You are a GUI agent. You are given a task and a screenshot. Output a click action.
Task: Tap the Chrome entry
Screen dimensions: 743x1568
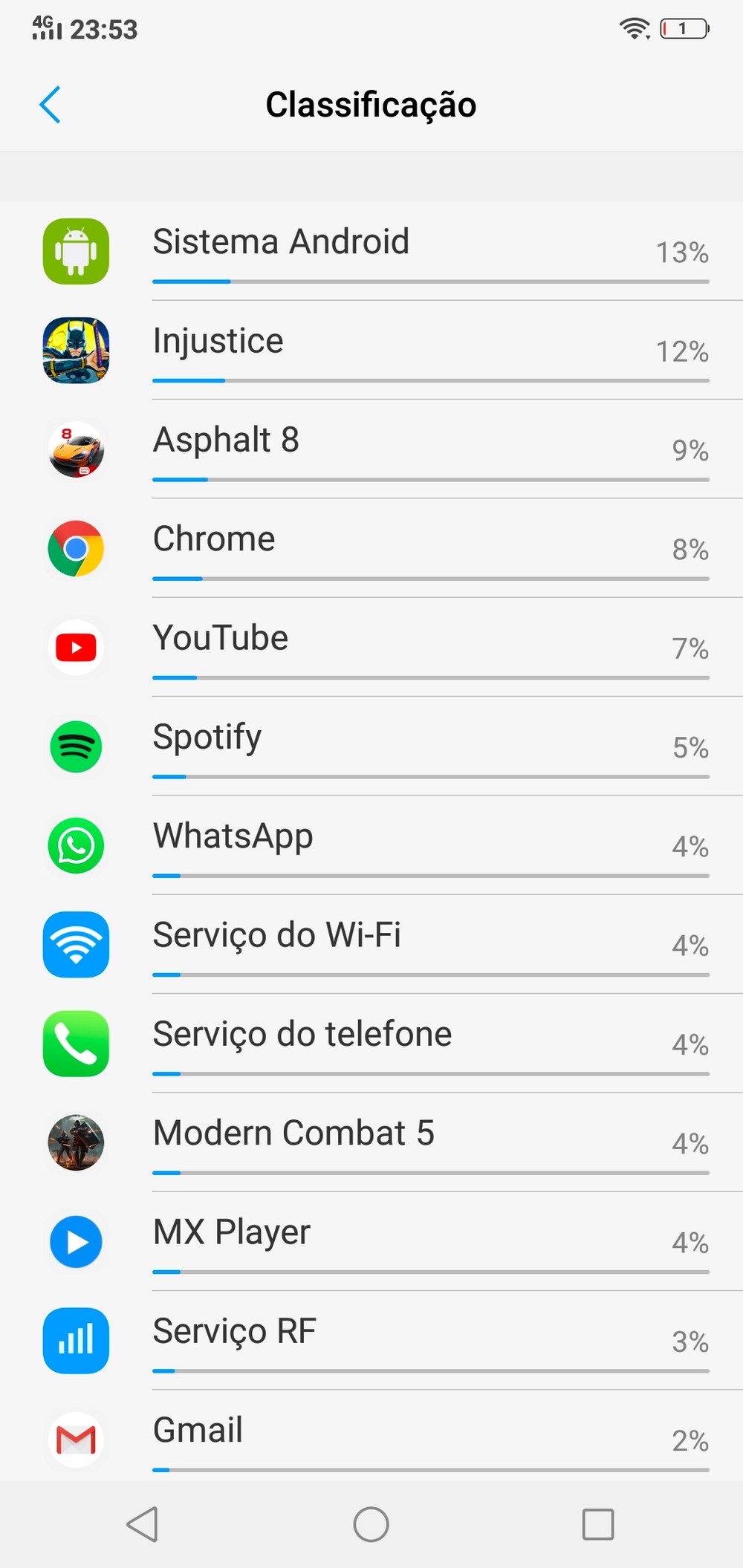[371, 548]
